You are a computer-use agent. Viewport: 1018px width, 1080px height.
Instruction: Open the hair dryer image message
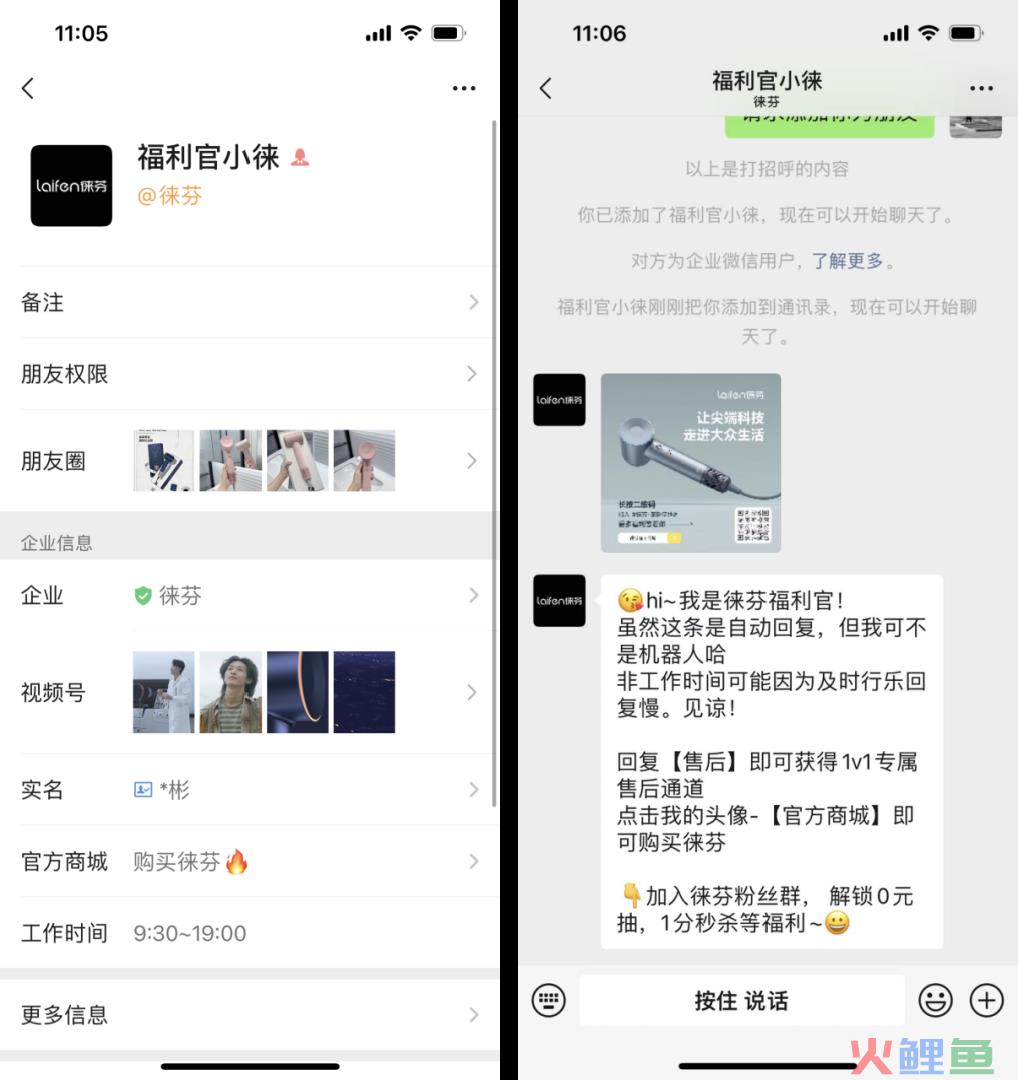coord(690,462)
